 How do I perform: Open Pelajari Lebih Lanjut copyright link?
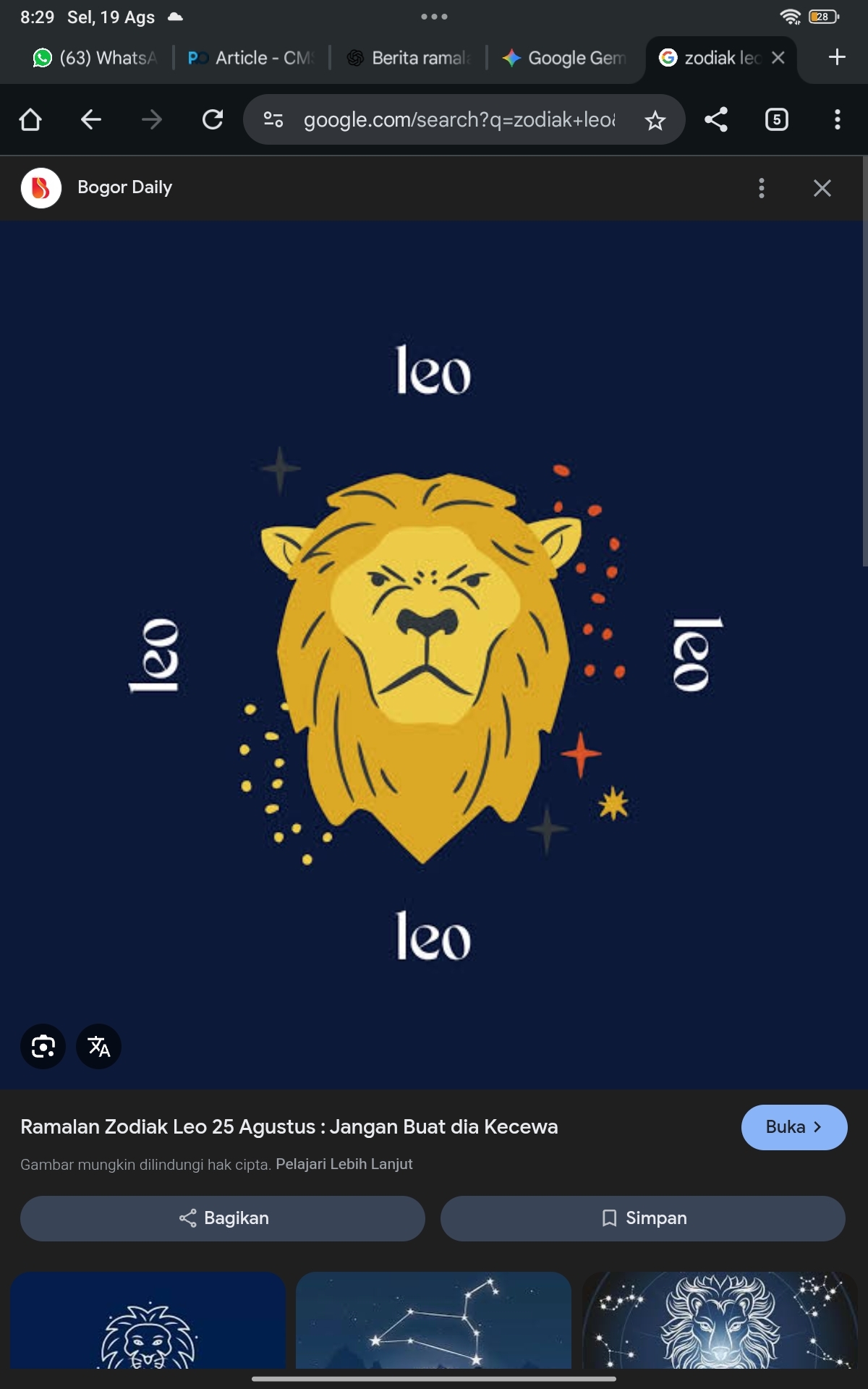coord(344,1163)
